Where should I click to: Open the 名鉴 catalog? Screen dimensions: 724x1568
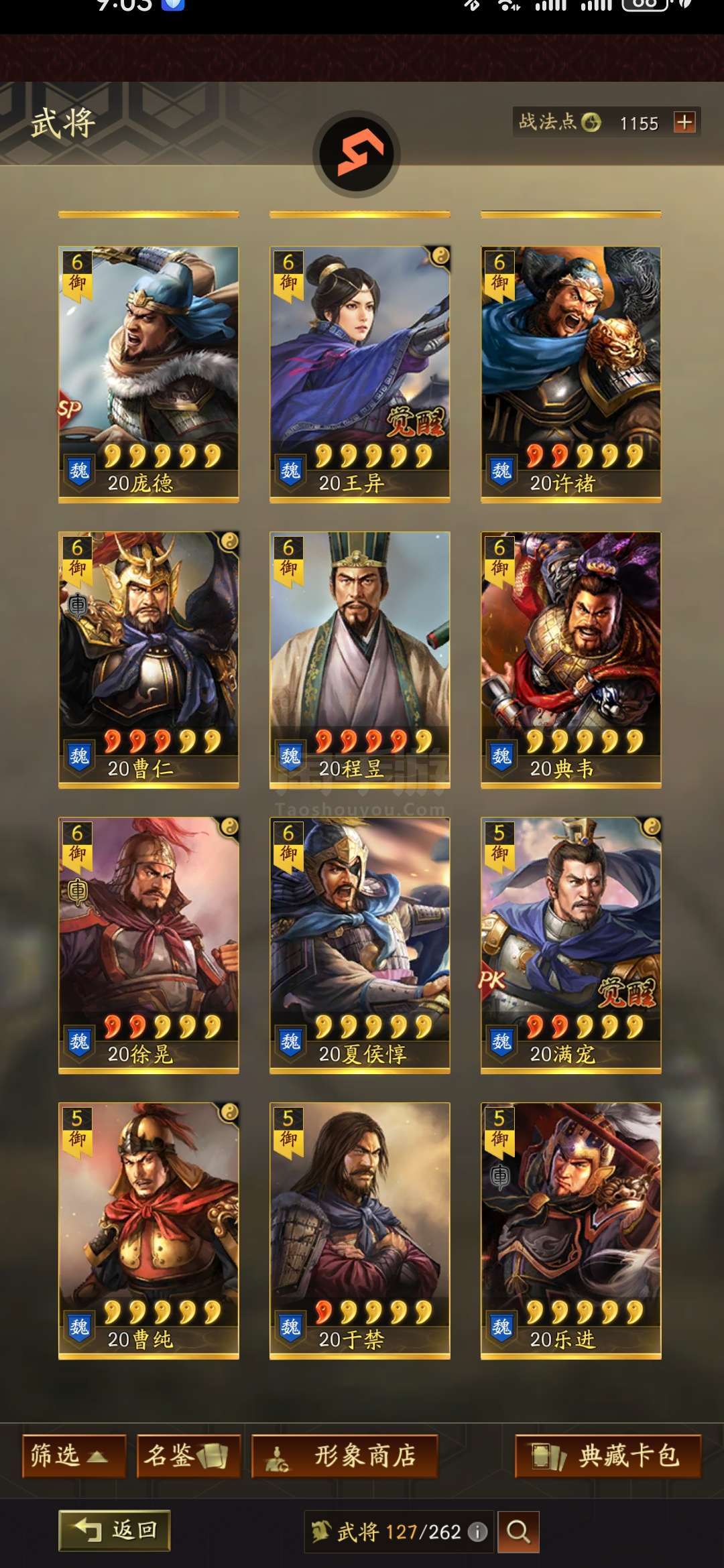click(188, 1455)
